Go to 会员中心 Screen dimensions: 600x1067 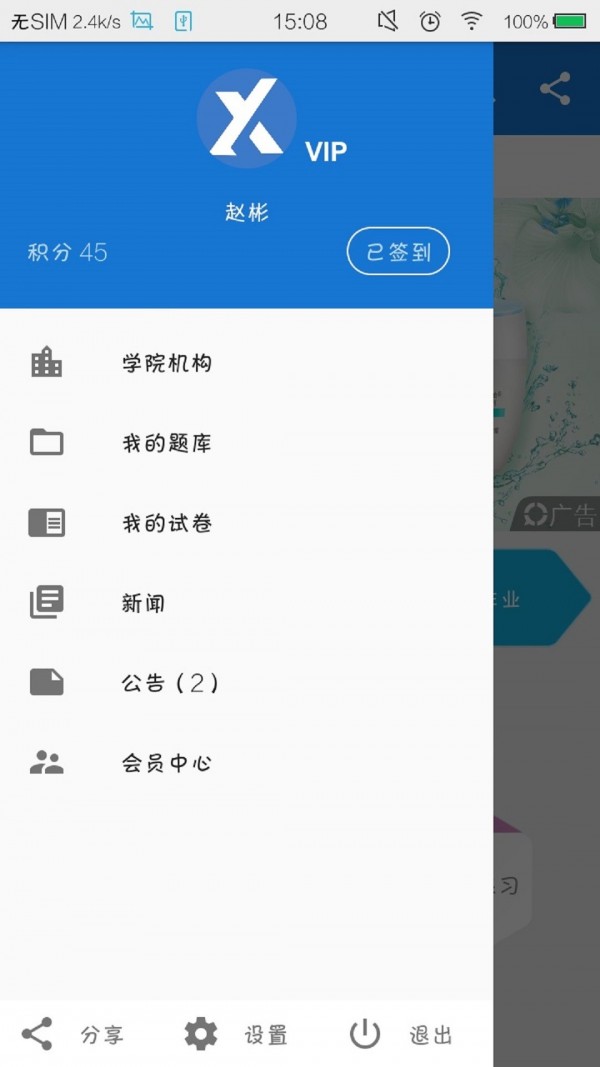point(166,763)
